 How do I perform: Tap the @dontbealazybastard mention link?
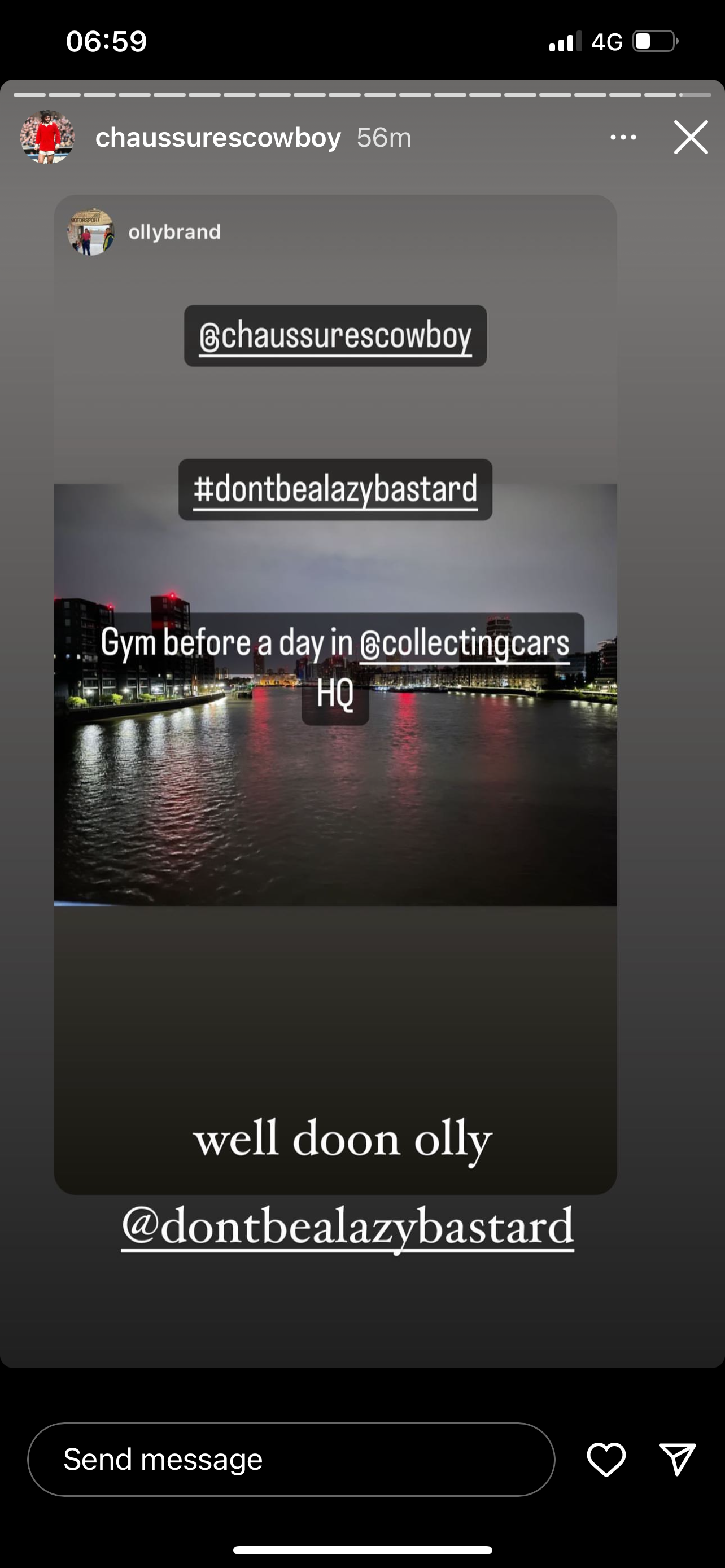(x=347, y=1227)
